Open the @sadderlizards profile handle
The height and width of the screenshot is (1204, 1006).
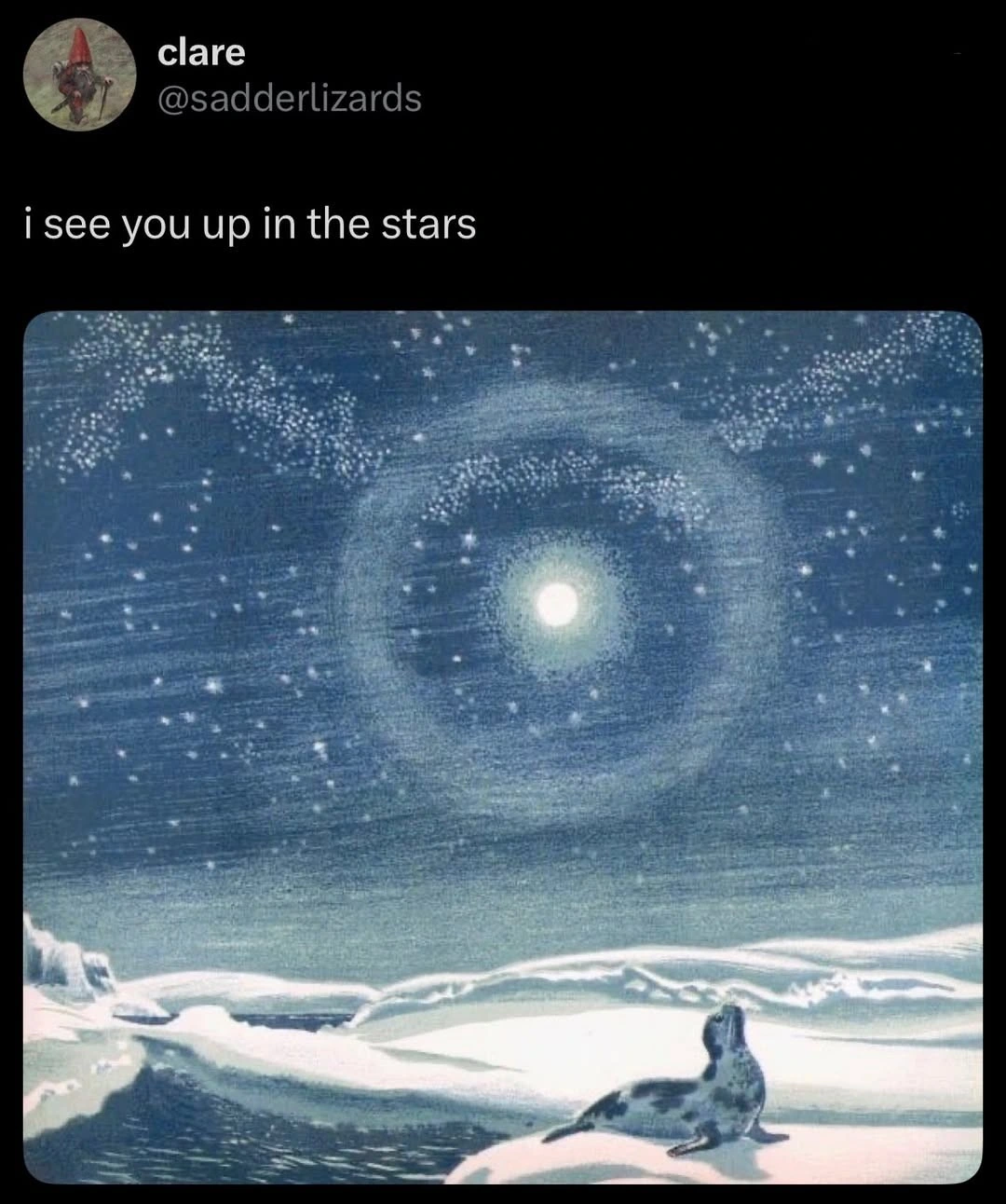pos(290,98)
